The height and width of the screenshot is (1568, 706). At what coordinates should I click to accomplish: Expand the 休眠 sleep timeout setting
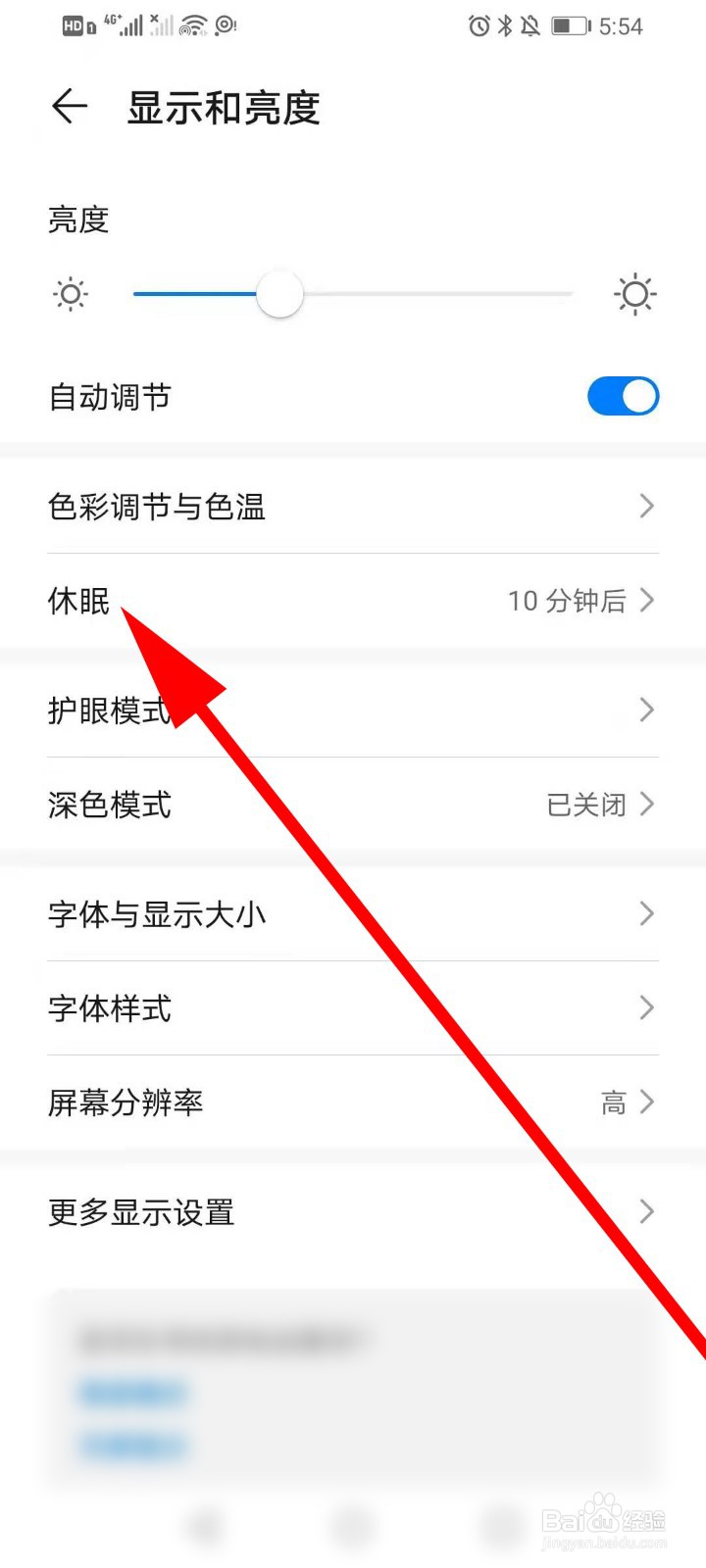(353, 601)
